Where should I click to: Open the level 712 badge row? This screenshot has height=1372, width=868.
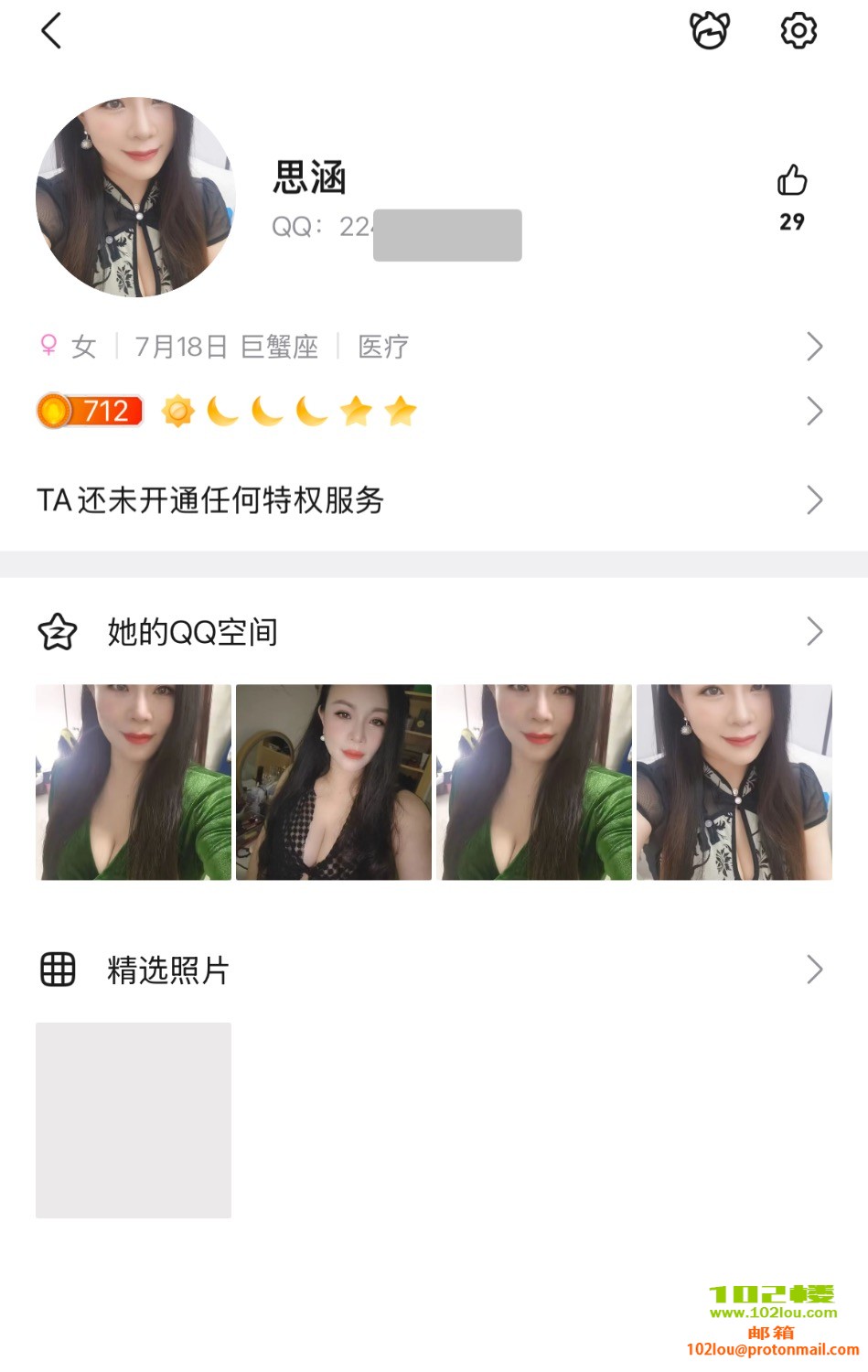[x=430, y=412]
